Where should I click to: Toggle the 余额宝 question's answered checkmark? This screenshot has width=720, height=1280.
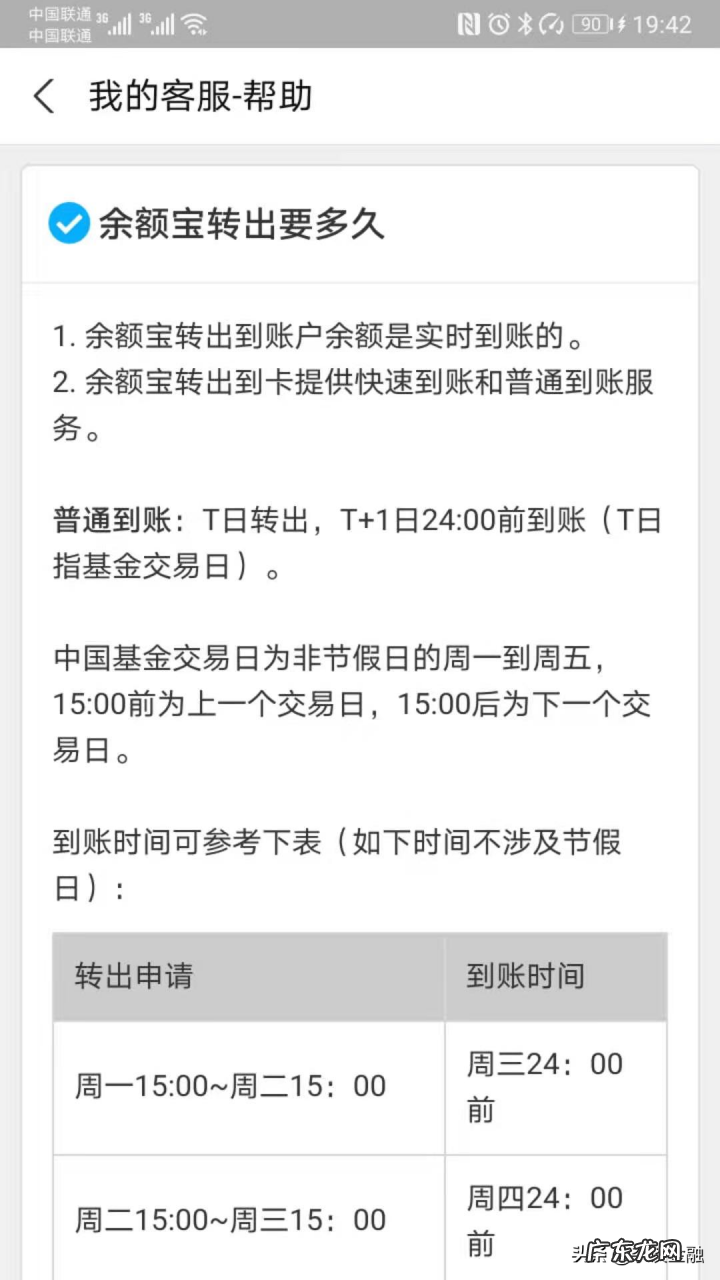click(67, 223)
